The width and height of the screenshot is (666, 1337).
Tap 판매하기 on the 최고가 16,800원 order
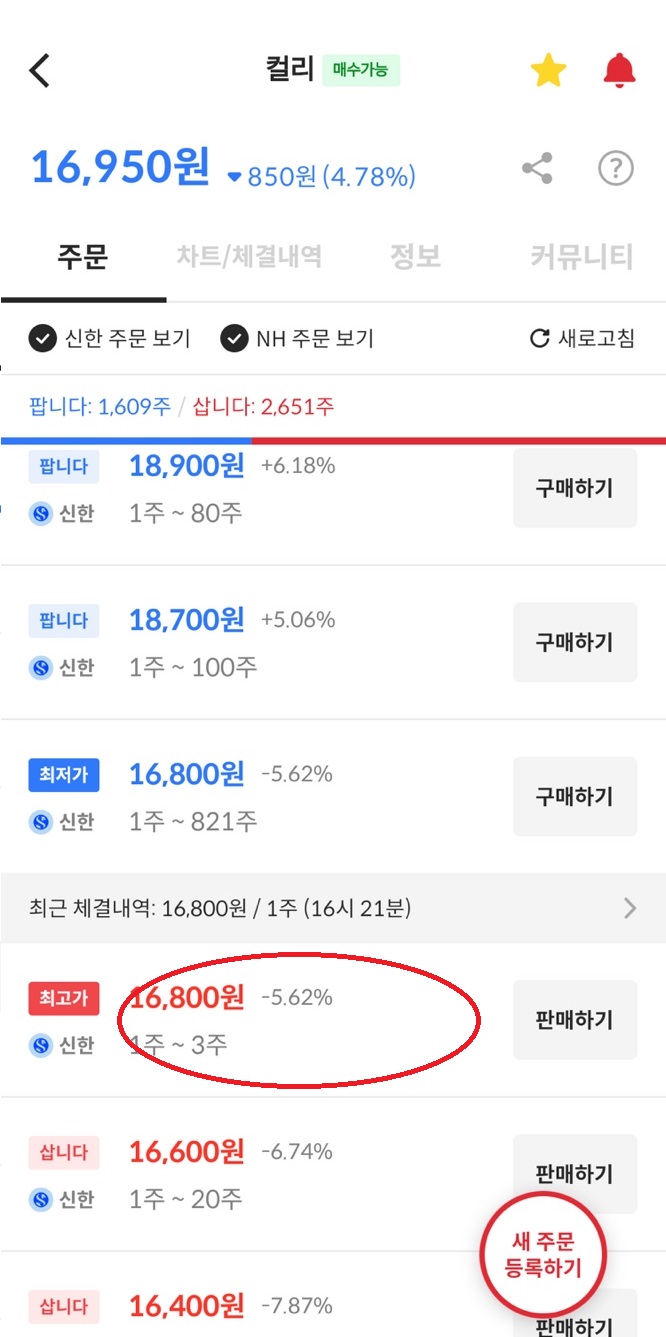click(574, 1020)
